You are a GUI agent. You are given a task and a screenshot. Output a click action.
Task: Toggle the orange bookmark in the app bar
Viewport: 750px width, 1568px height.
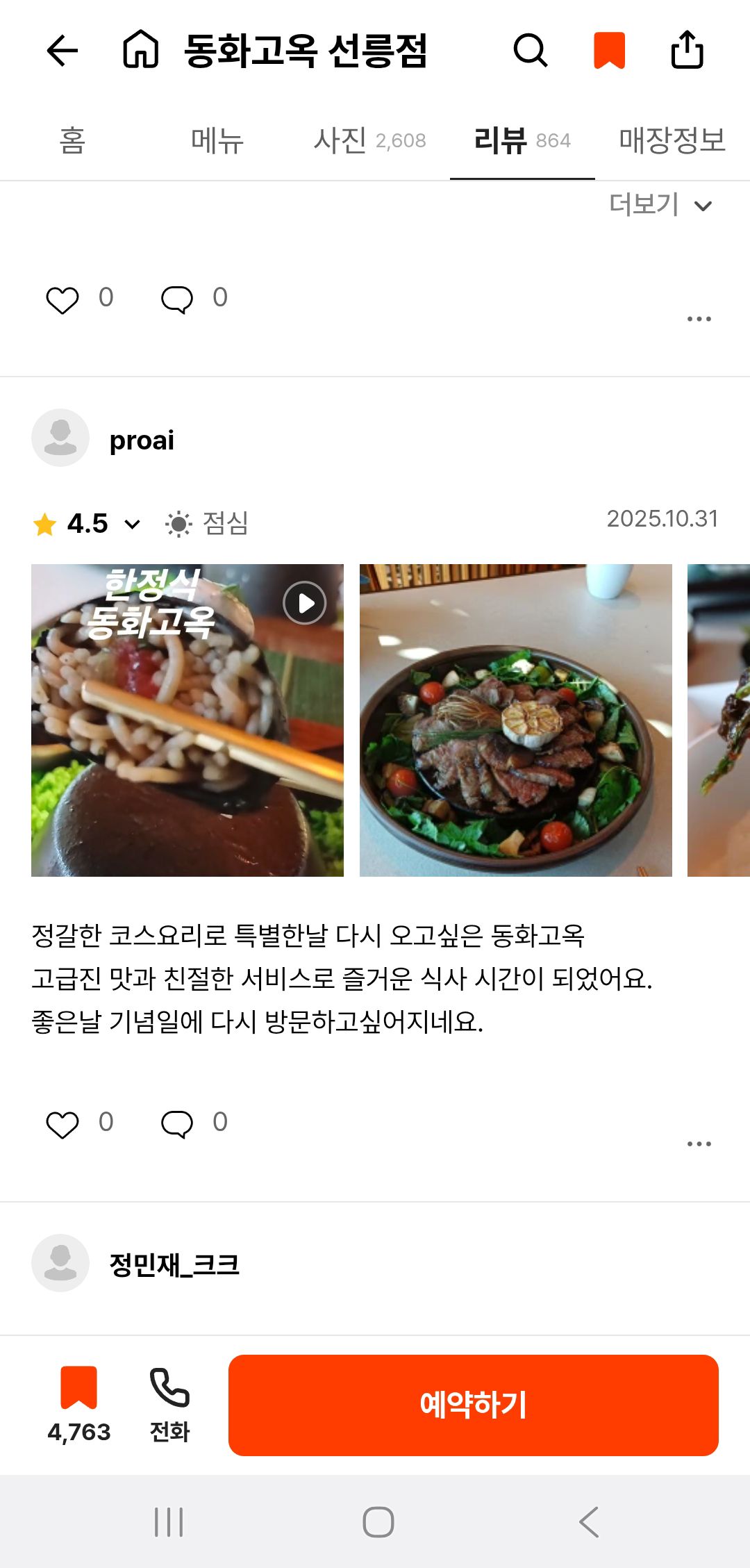coord(609,50)
